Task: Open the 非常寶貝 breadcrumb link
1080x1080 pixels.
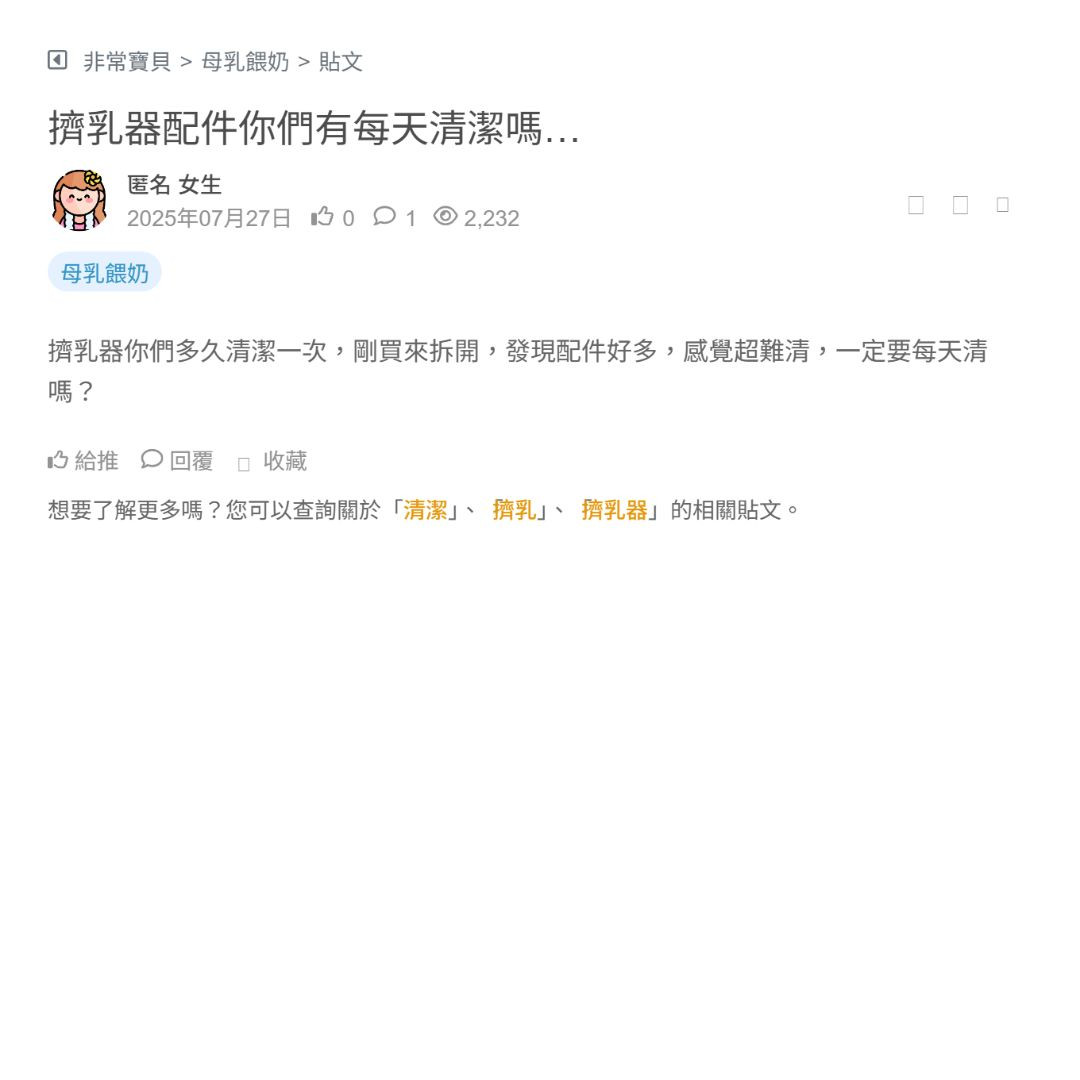Action: pos(127,62)
